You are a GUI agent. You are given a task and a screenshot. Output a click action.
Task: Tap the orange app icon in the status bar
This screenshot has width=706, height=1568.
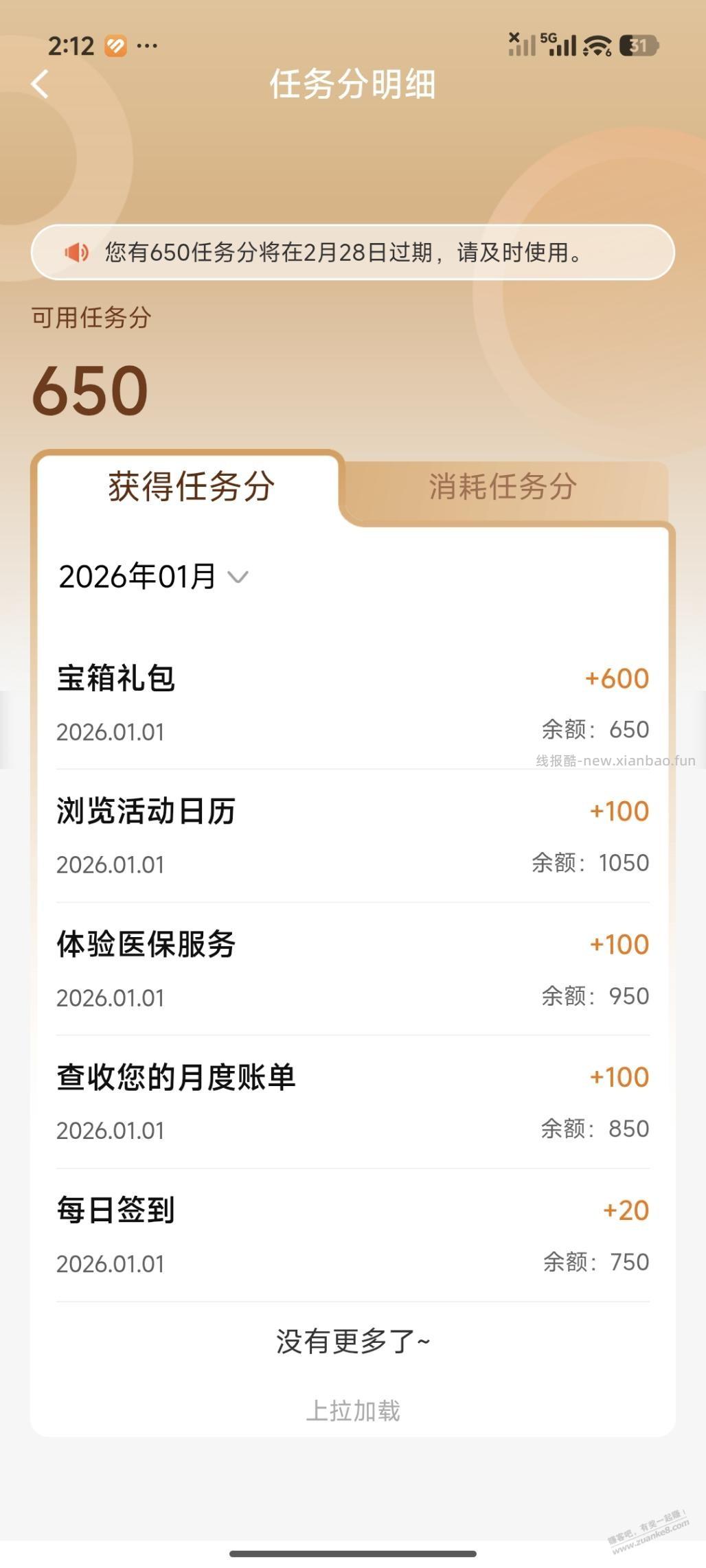(x=115, y=45)
